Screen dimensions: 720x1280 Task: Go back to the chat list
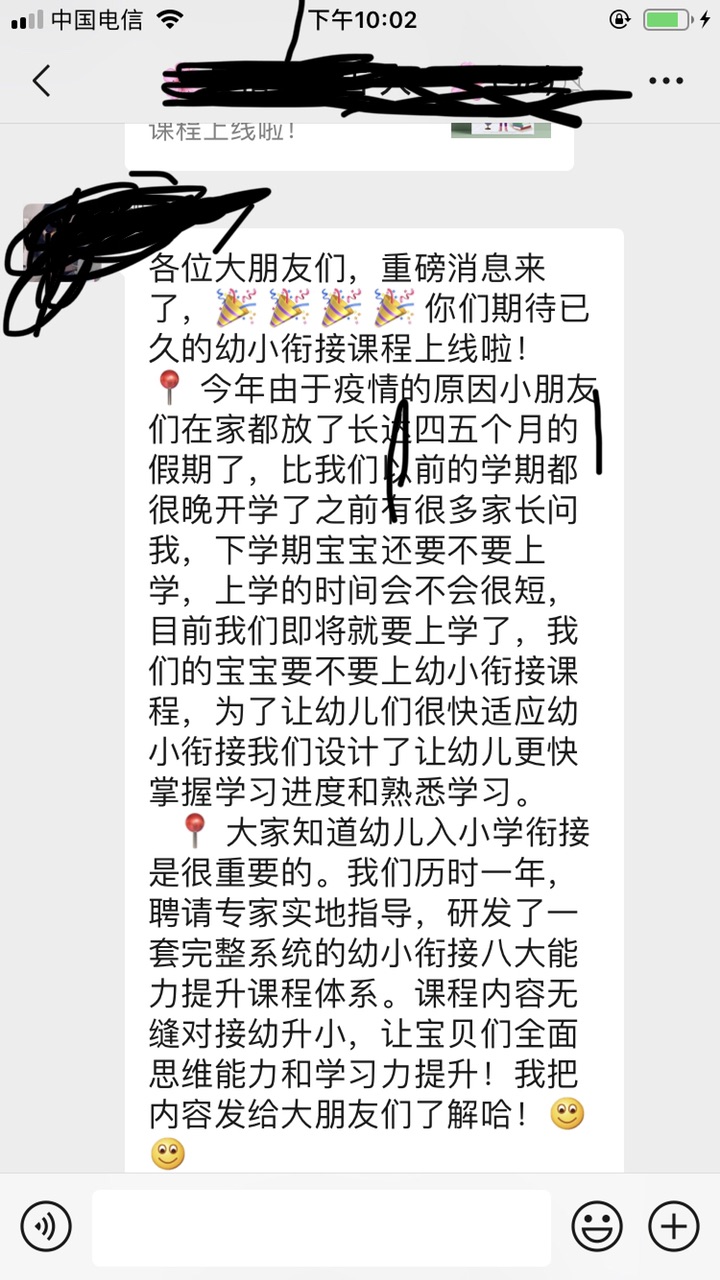pyautogui.click(x=41, y=81)
